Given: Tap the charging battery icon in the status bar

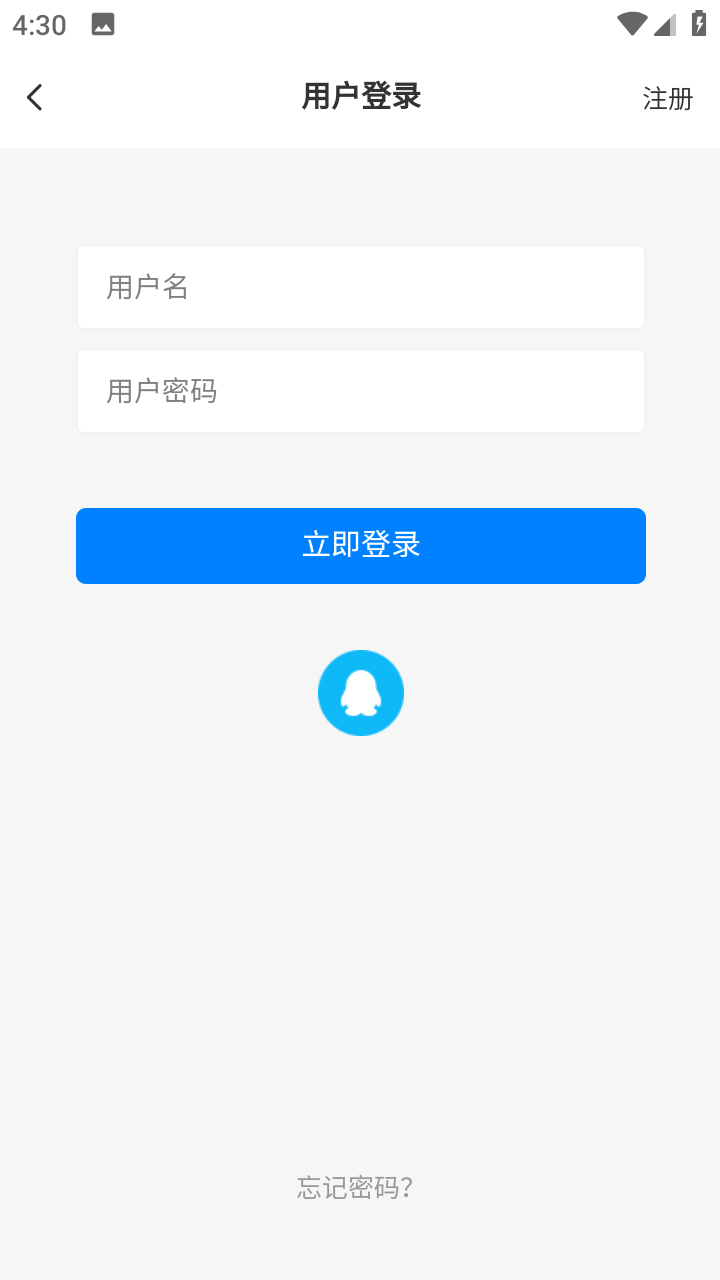Looking at the screenshot, I should tap(699, 23).
